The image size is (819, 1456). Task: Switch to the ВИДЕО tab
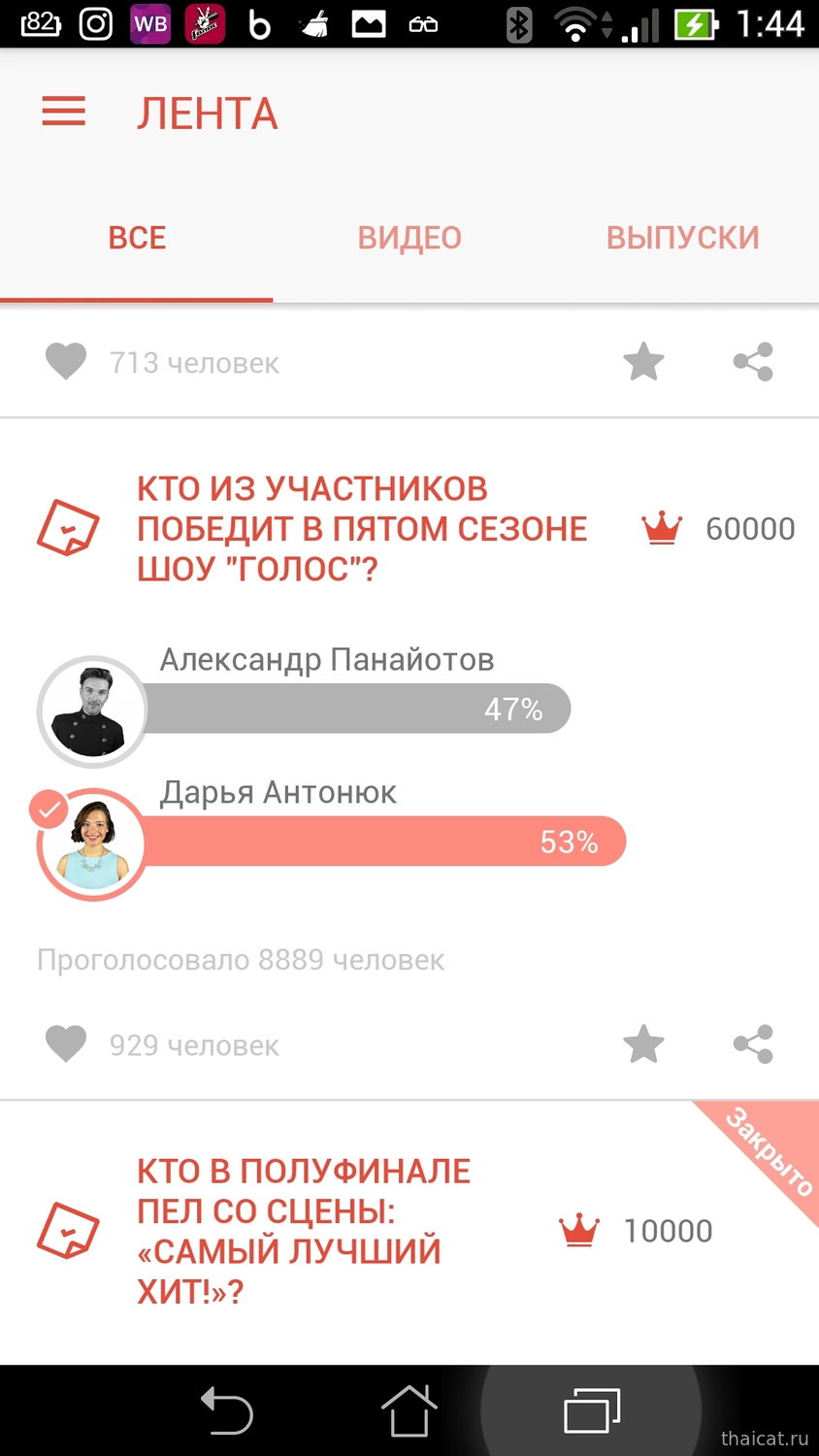(409, 238)
